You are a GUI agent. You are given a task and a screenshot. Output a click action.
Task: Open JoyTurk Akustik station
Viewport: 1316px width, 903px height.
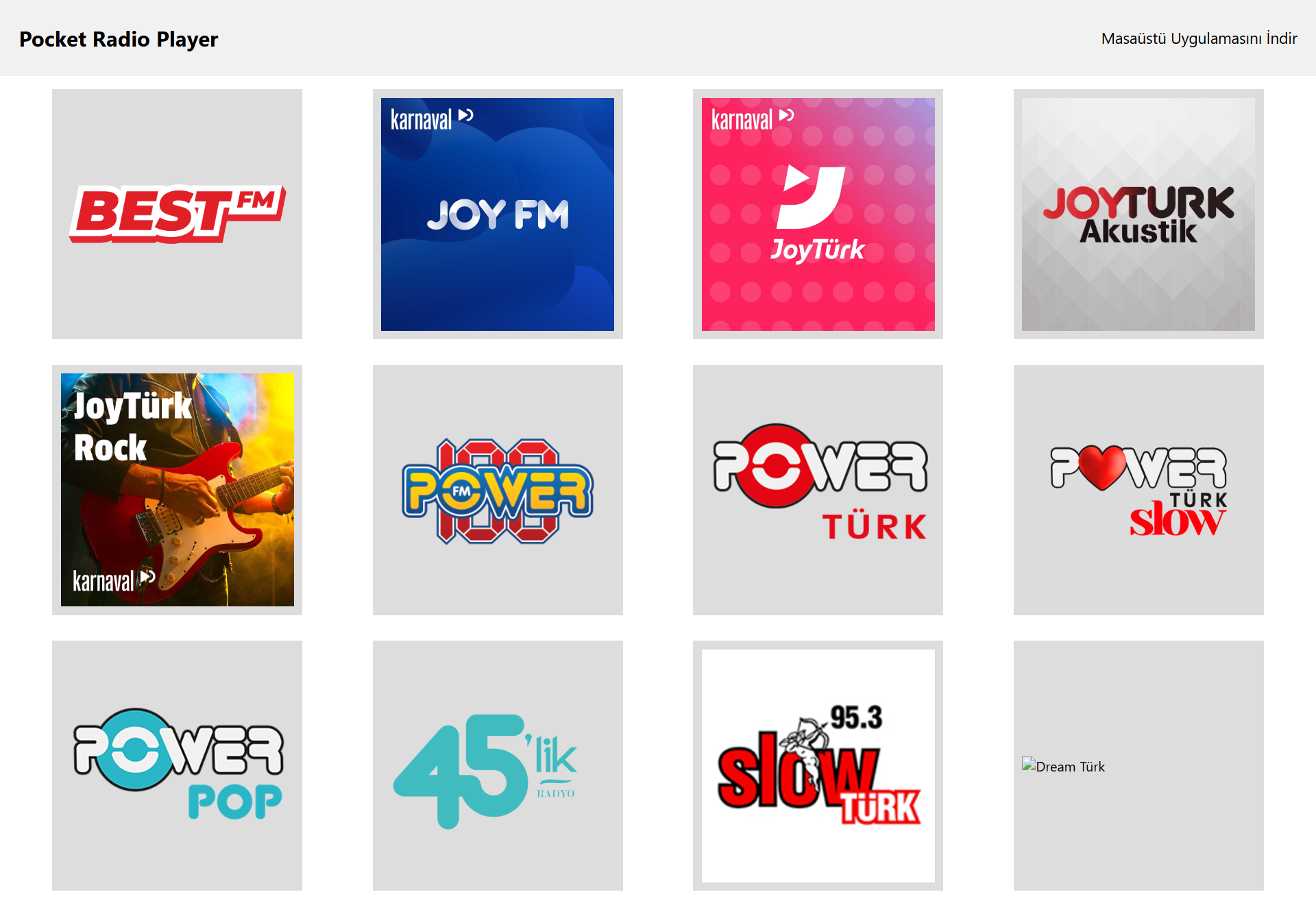point(1138,214)
